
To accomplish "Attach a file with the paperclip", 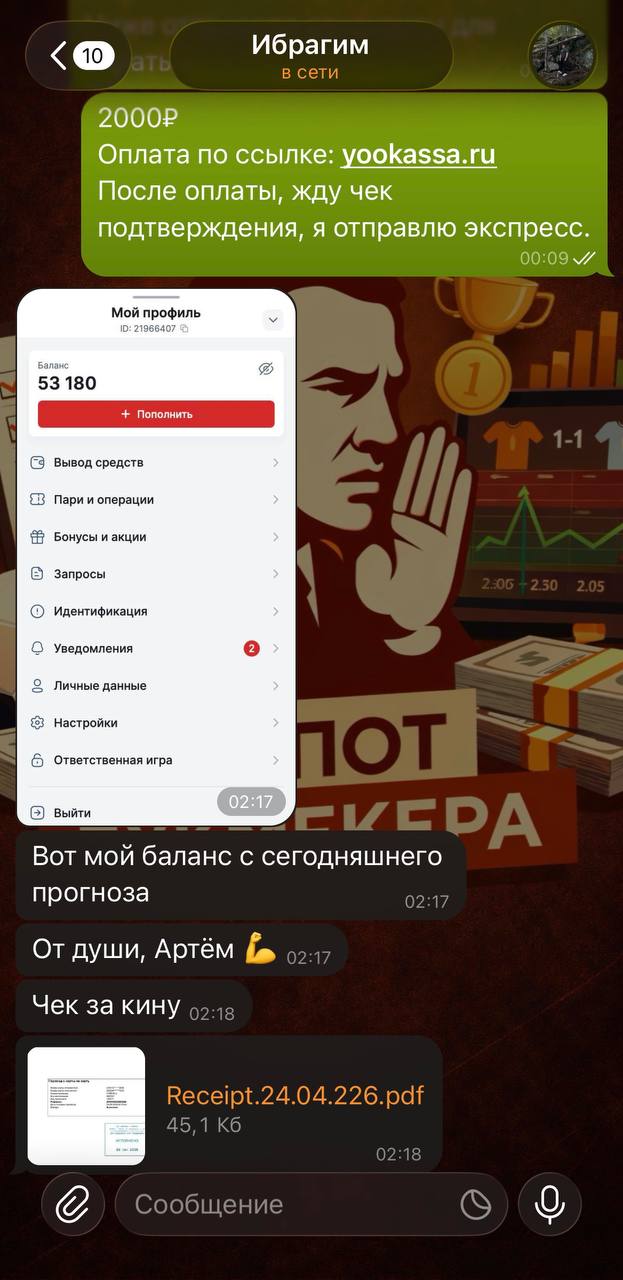I will point(73,1204).
